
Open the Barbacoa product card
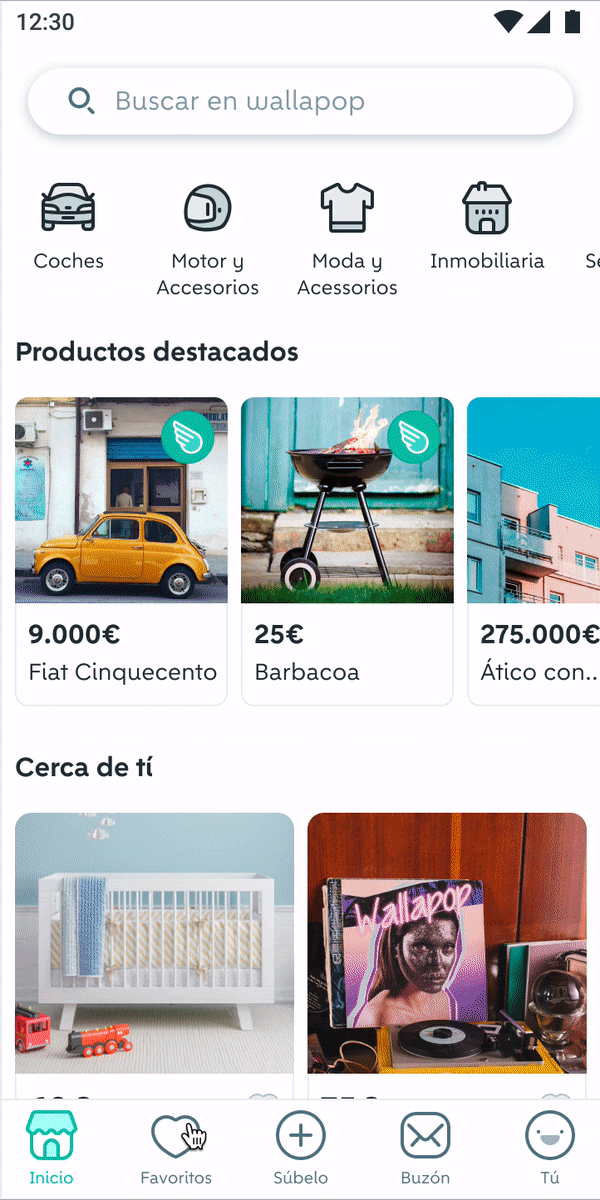click(x=347, y=550)
